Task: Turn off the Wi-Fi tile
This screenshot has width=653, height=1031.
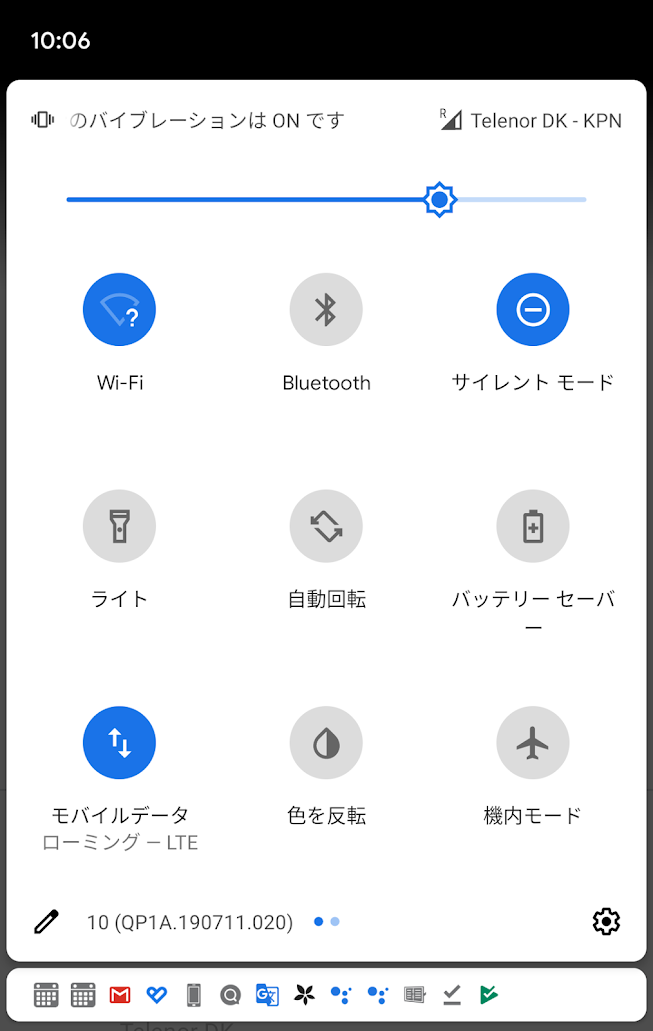Action: pos(119,310)
